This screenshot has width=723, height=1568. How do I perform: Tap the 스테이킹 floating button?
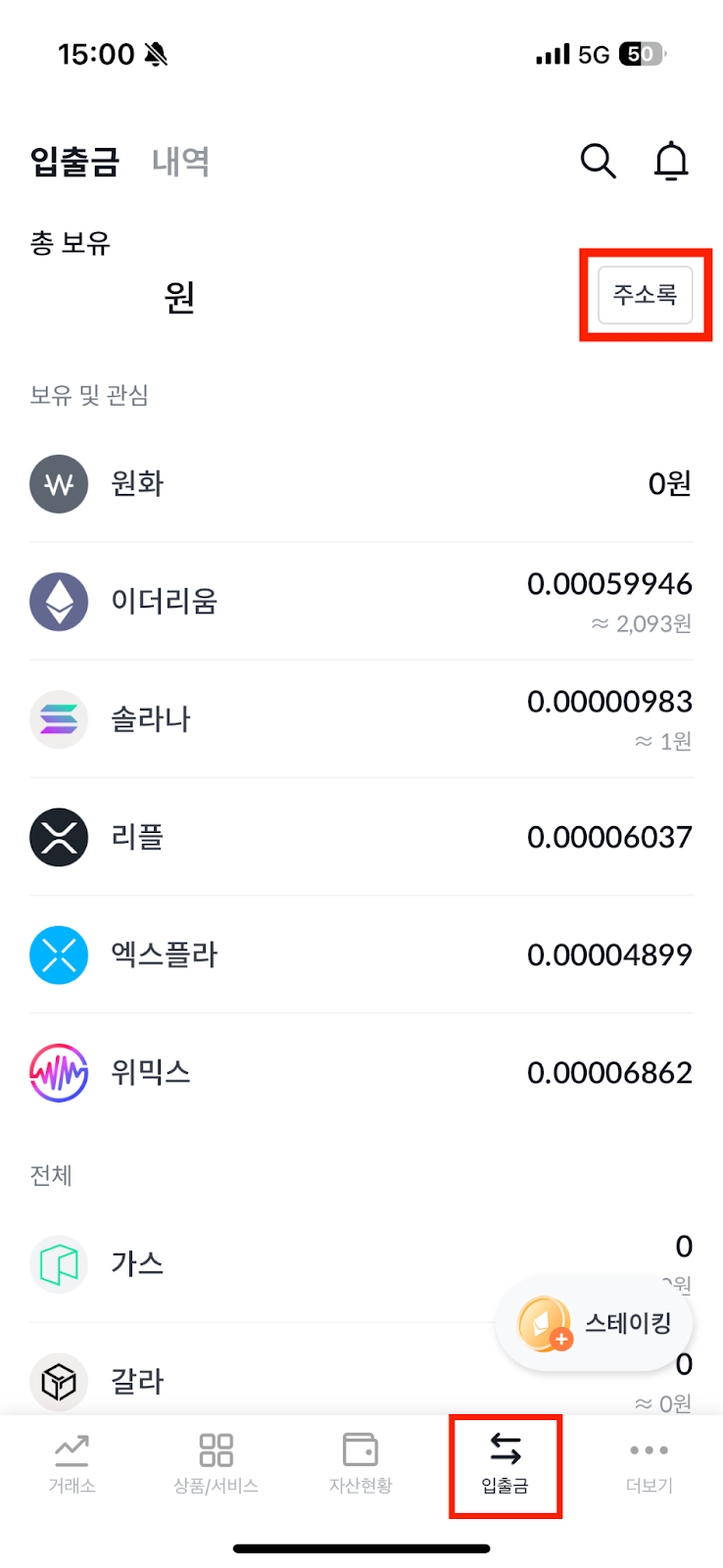596,1324
